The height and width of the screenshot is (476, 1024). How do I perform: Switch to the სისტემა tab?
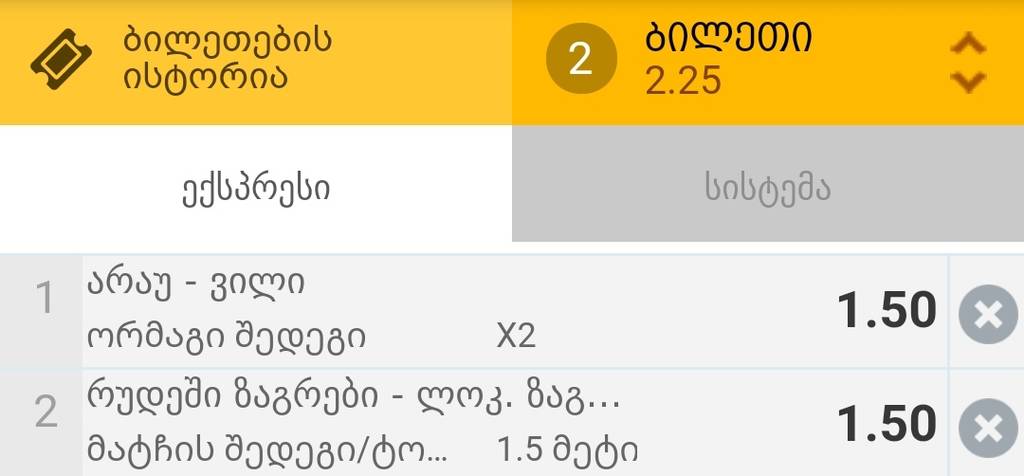(767, 188)
